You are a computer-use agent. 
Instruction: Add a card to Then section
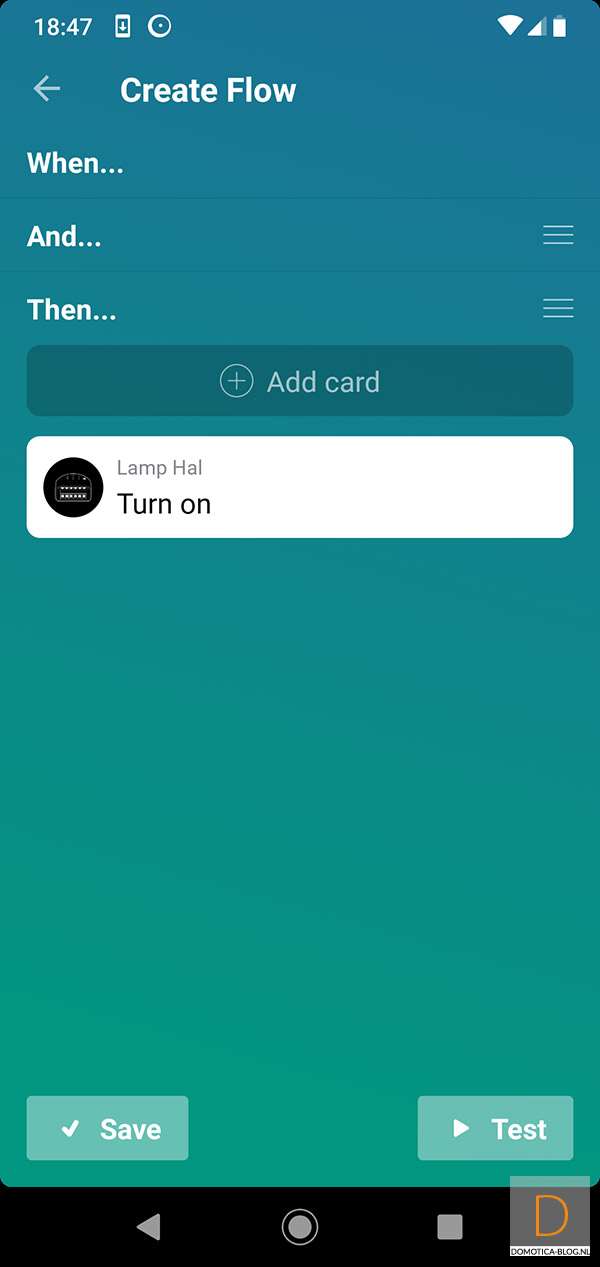[299, 381]
